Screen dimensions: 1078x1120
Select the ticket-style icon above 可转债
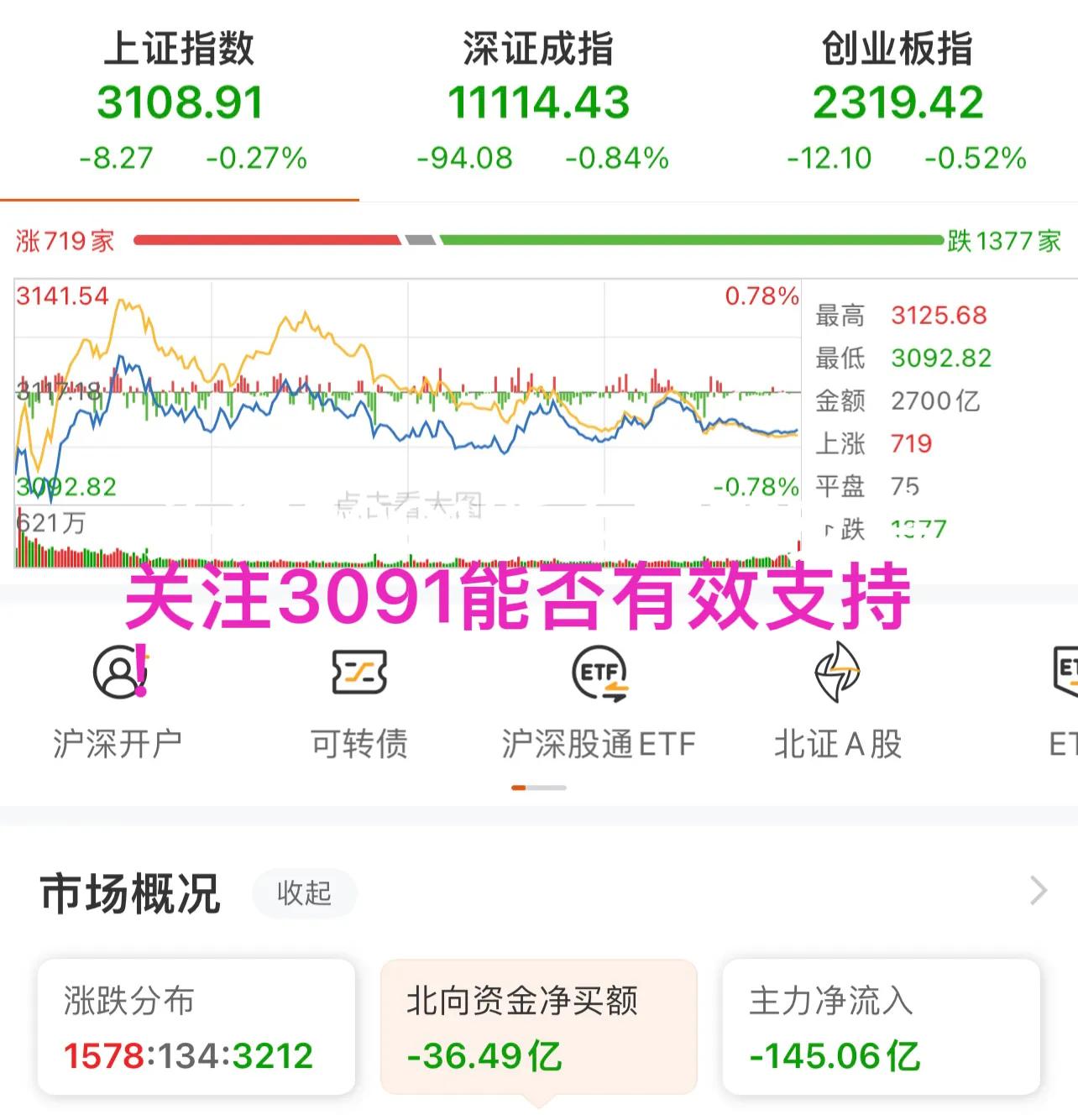[359, 672]
